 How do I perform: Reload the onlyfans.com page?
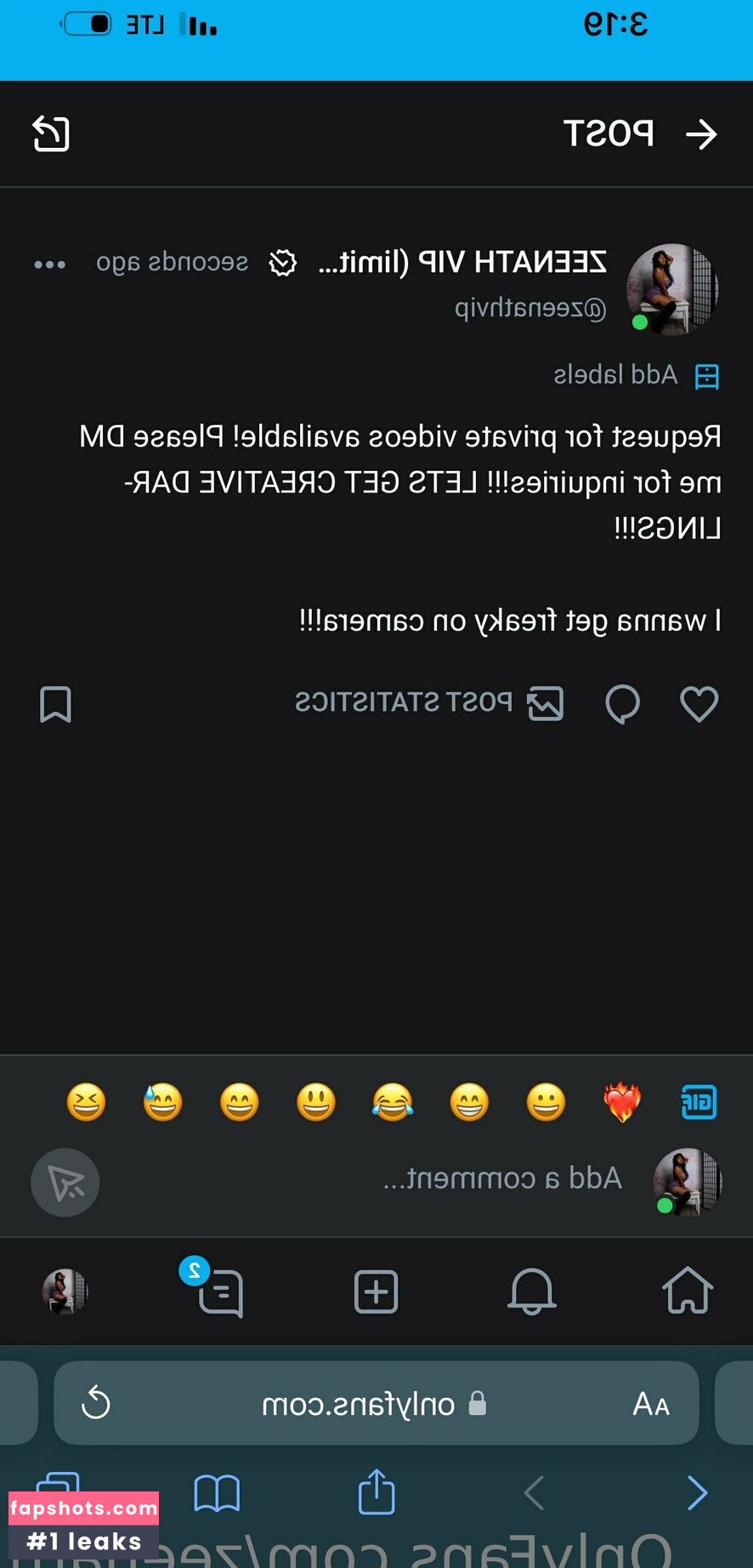click(x=96, y=1403)
